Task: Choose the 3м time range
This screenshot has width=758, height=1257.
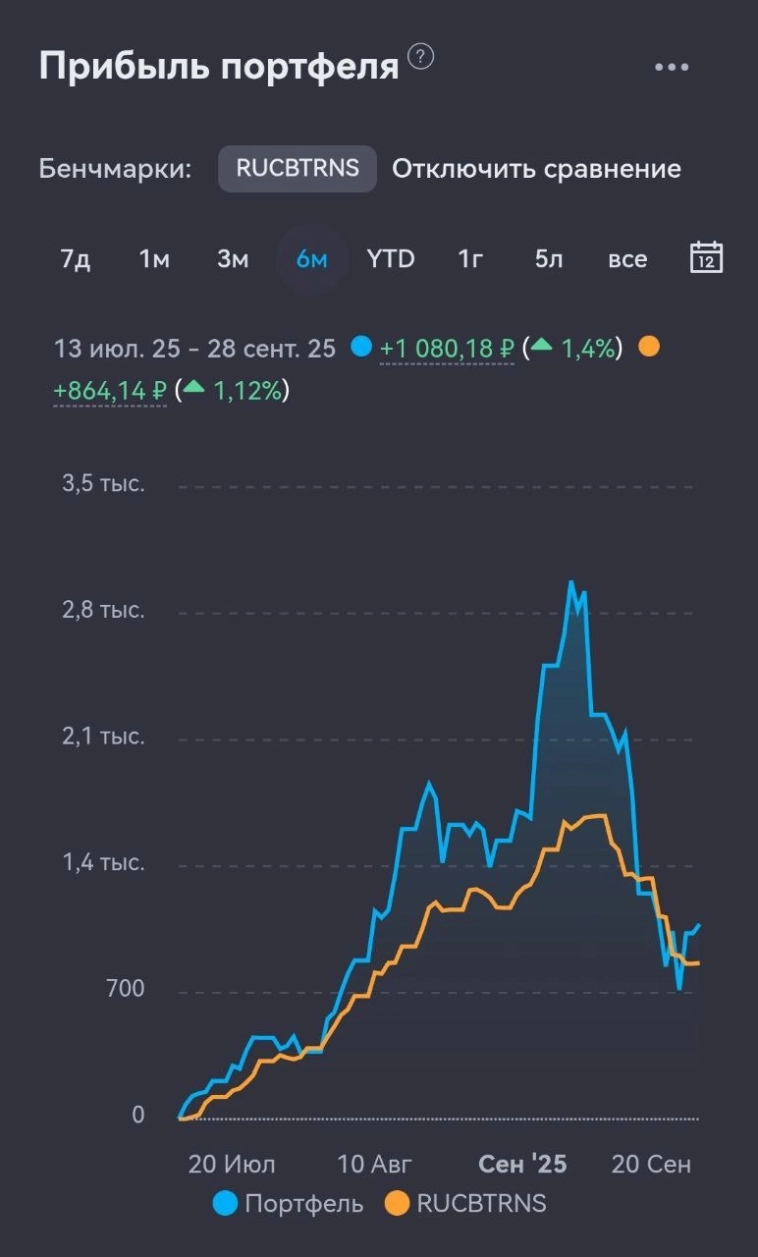Action: click(233, 259)
